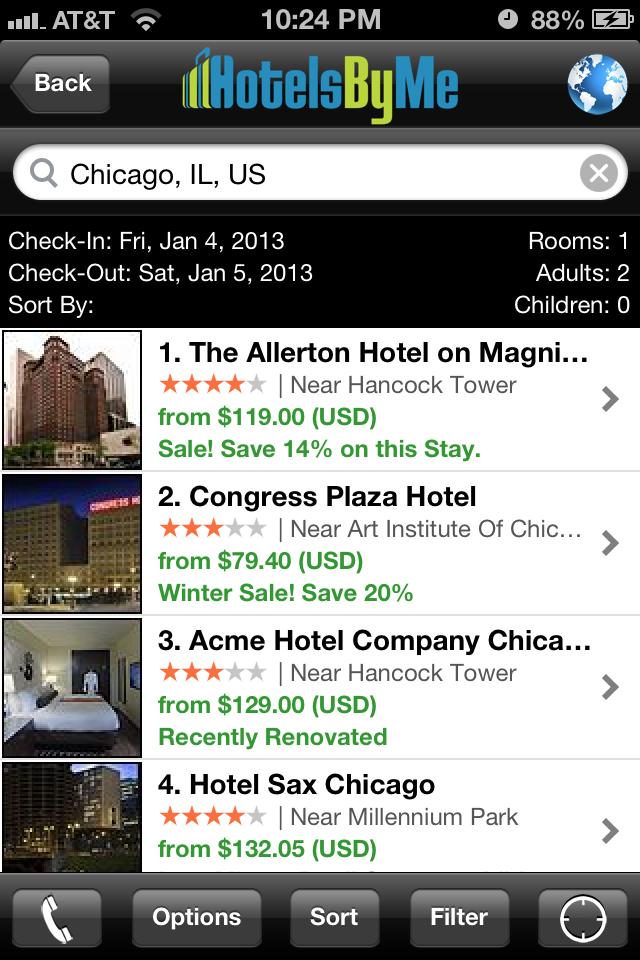Open the Options menu
Screen dimensions: 640x960
(x=196, y=918)
